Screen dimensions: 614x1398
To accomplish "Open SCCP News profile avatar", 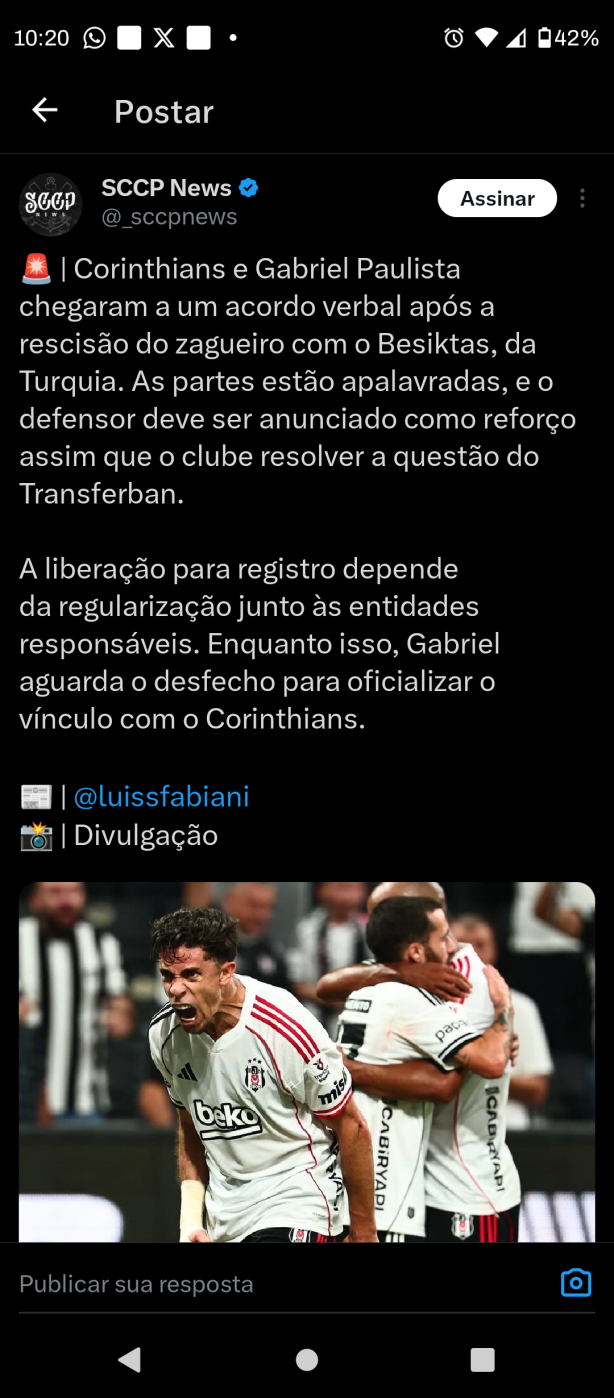I will (51, 203).
